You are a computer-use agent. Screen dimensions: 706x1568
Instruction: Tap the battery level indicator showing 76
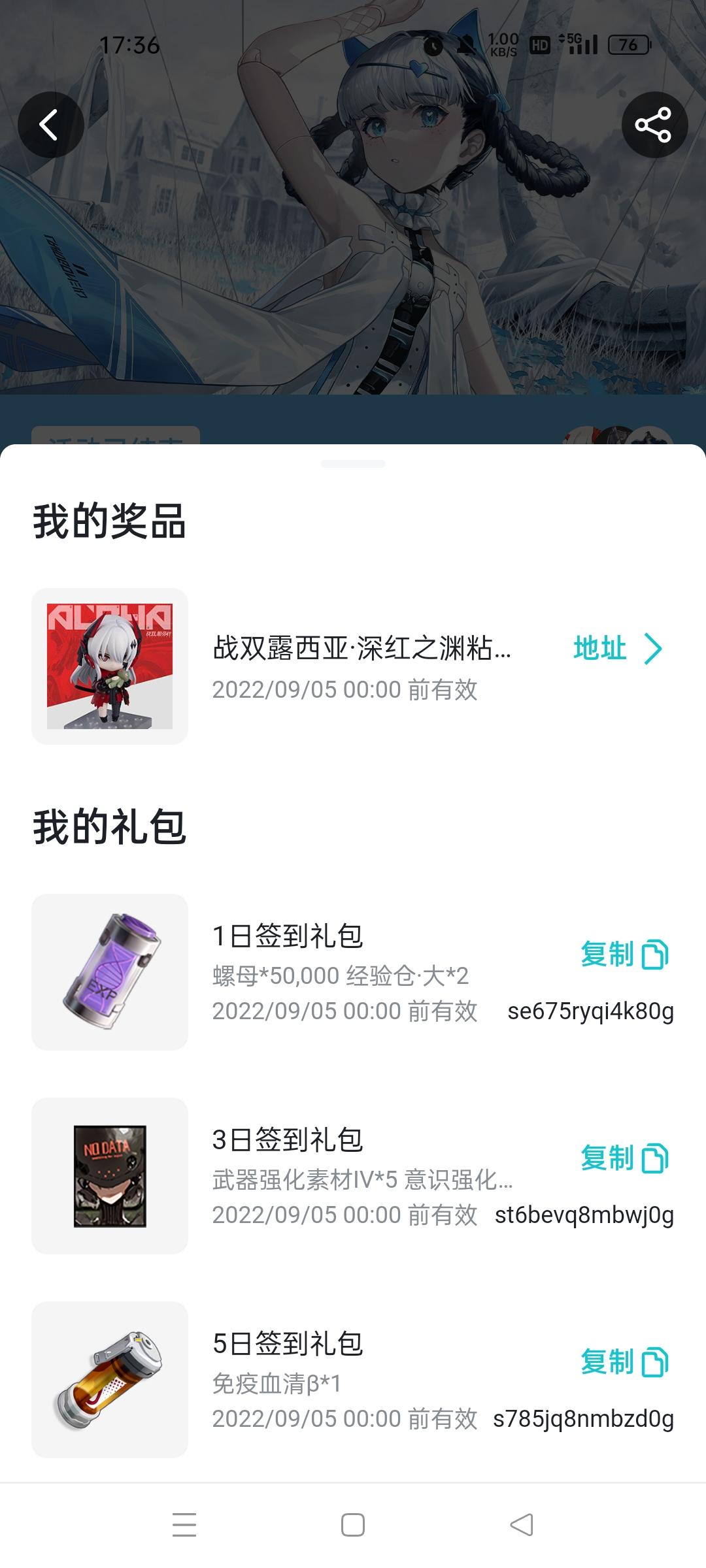point(629,44)
